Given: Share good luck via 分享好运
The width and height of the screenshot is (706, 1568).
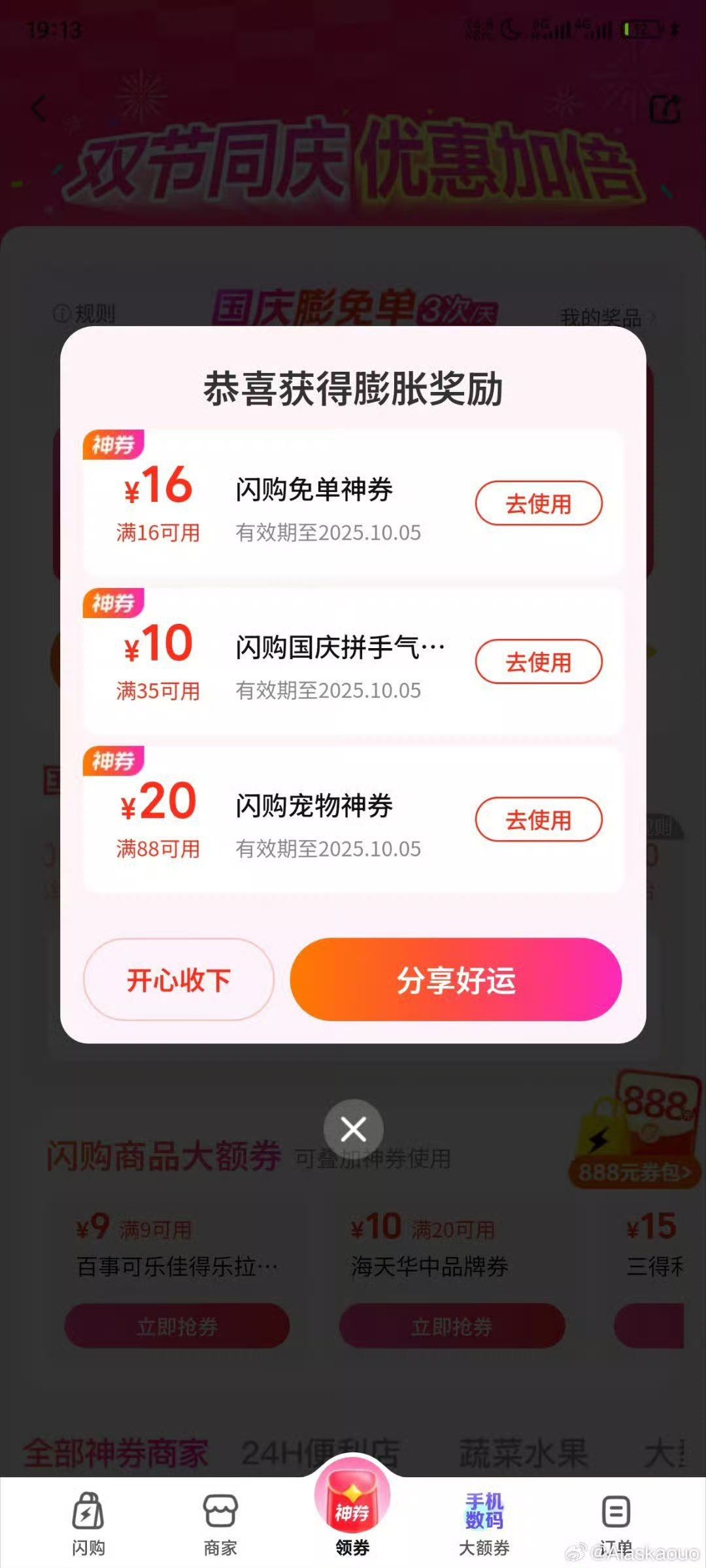Looking at the screenshot, I should [x=456, y=980].
